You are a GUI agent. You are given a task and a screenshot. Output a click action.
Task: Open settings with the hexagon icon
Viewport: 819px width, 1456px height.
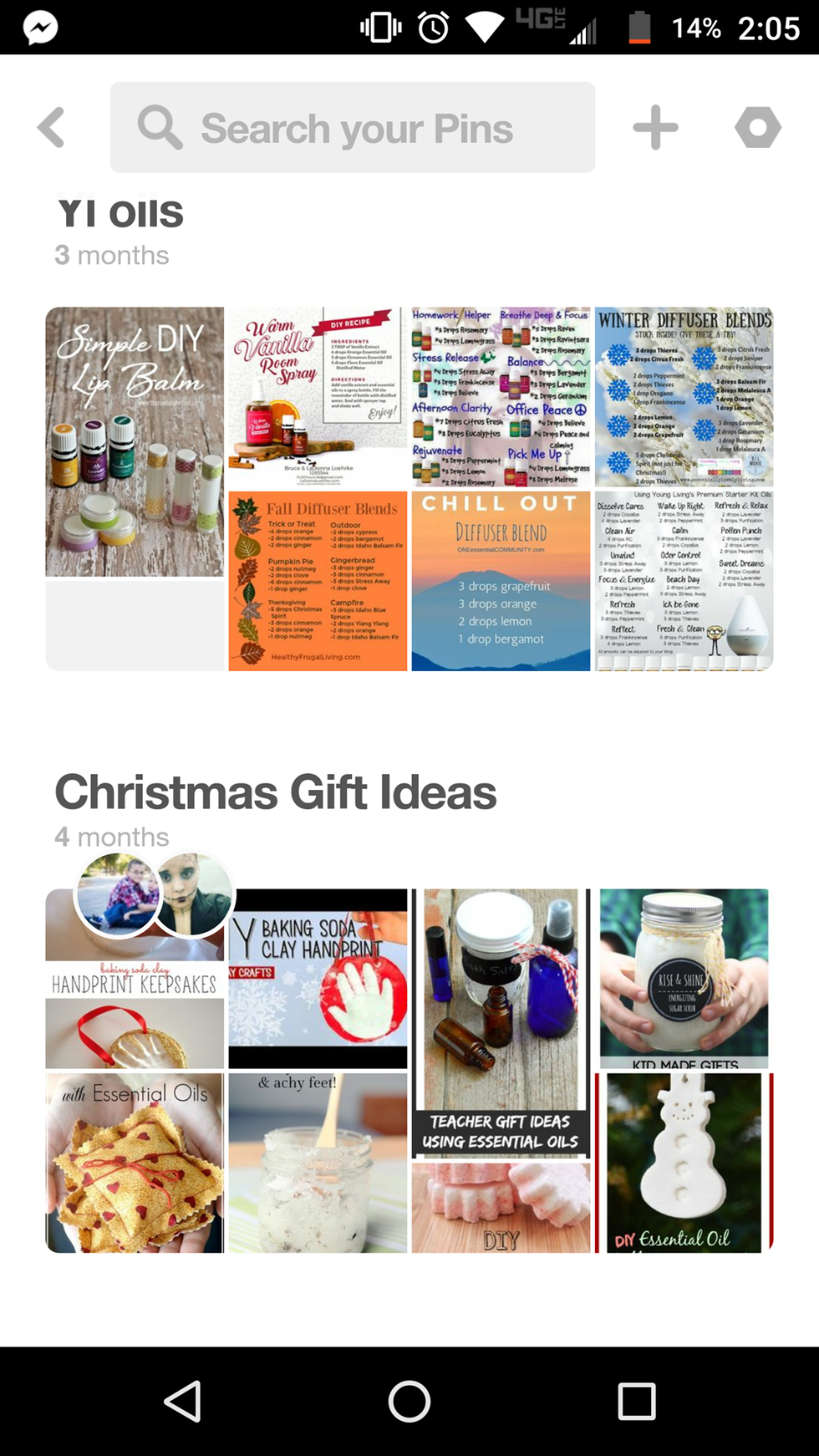[758, 128]
